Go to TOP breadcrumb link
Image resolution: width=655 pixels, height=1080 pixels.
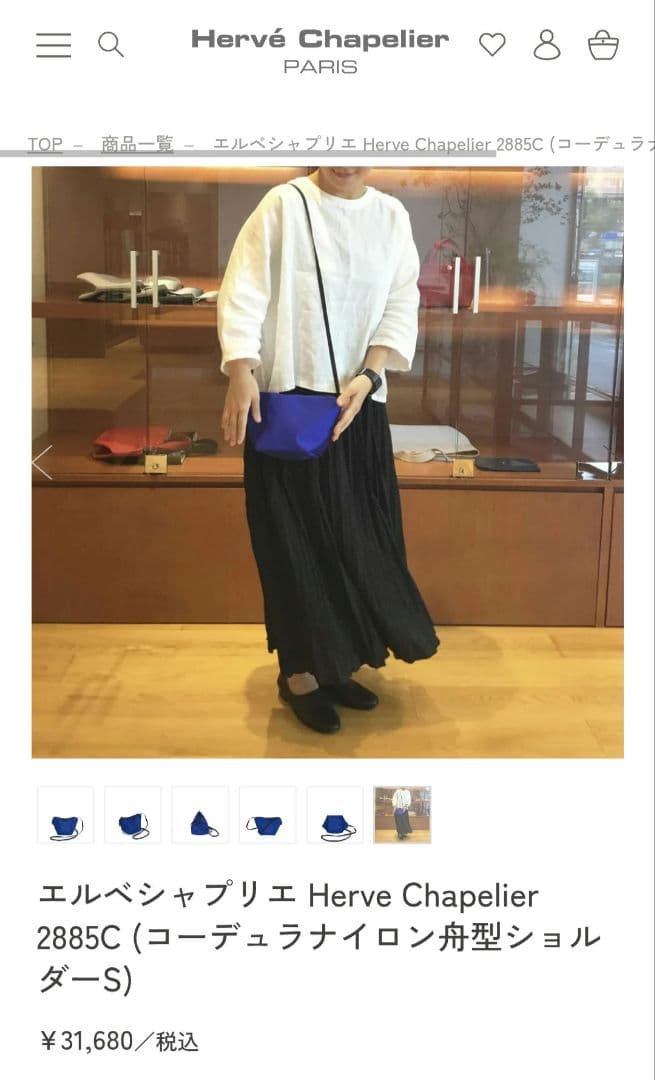(44, 144)
